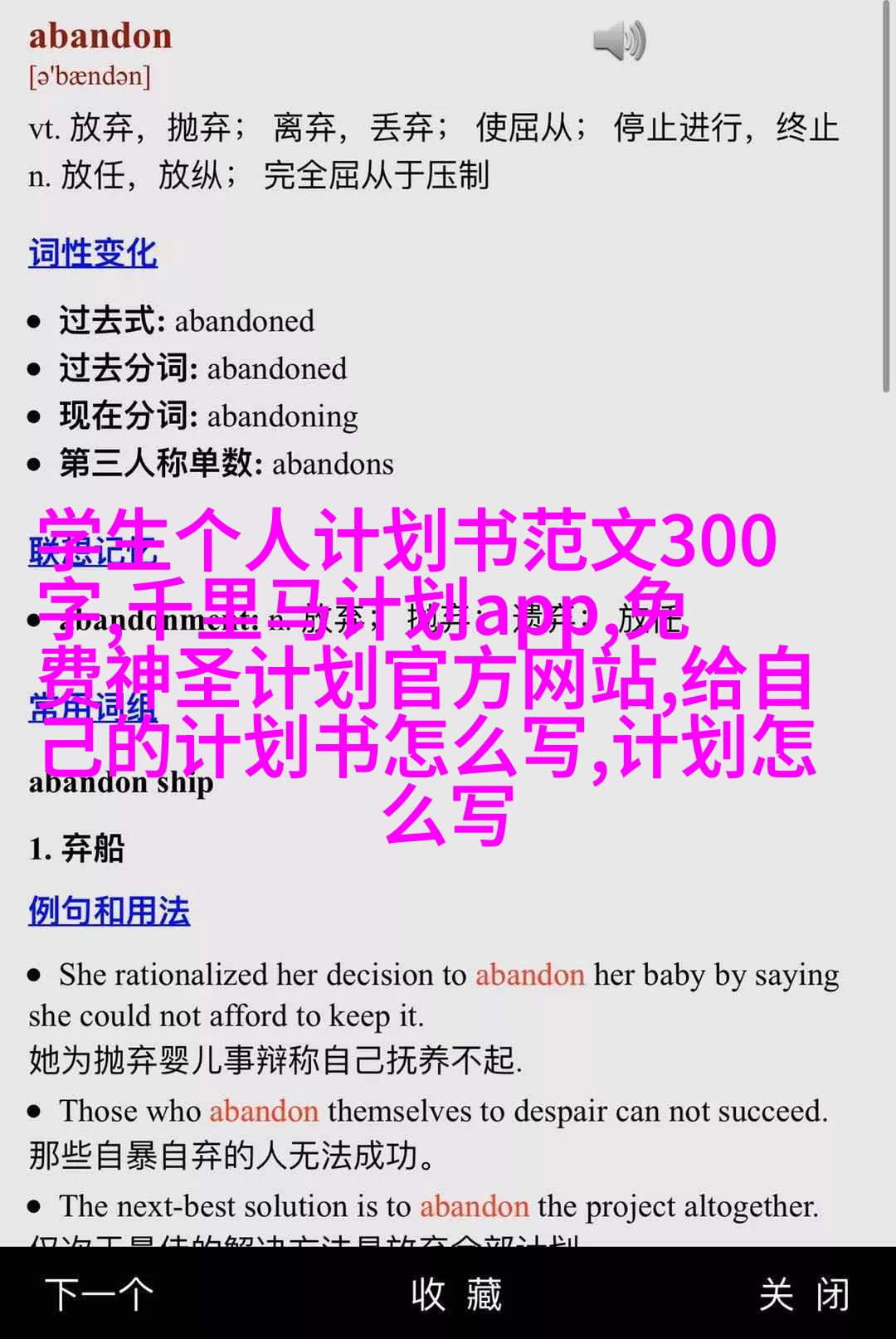Go to the next word with 下一个

coord(100,1294)
